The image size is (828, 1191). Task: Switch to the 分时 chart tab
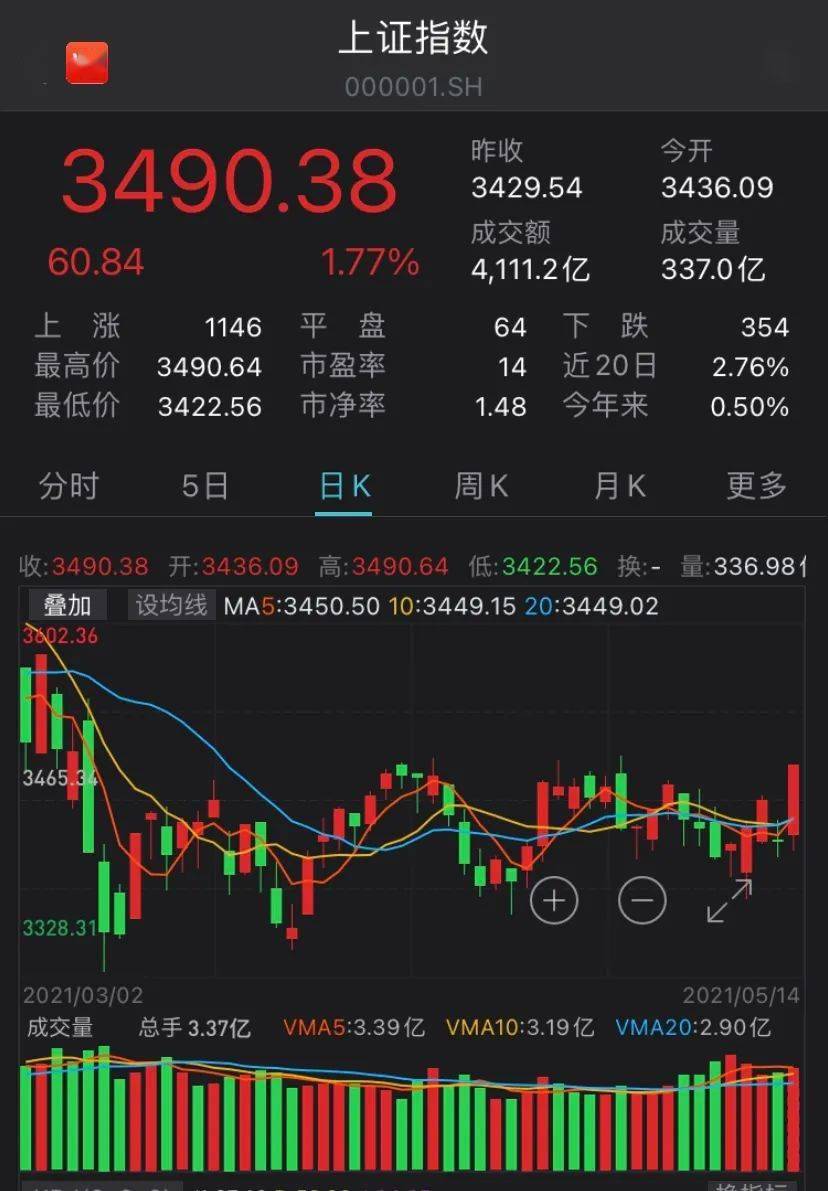[69, 486]
